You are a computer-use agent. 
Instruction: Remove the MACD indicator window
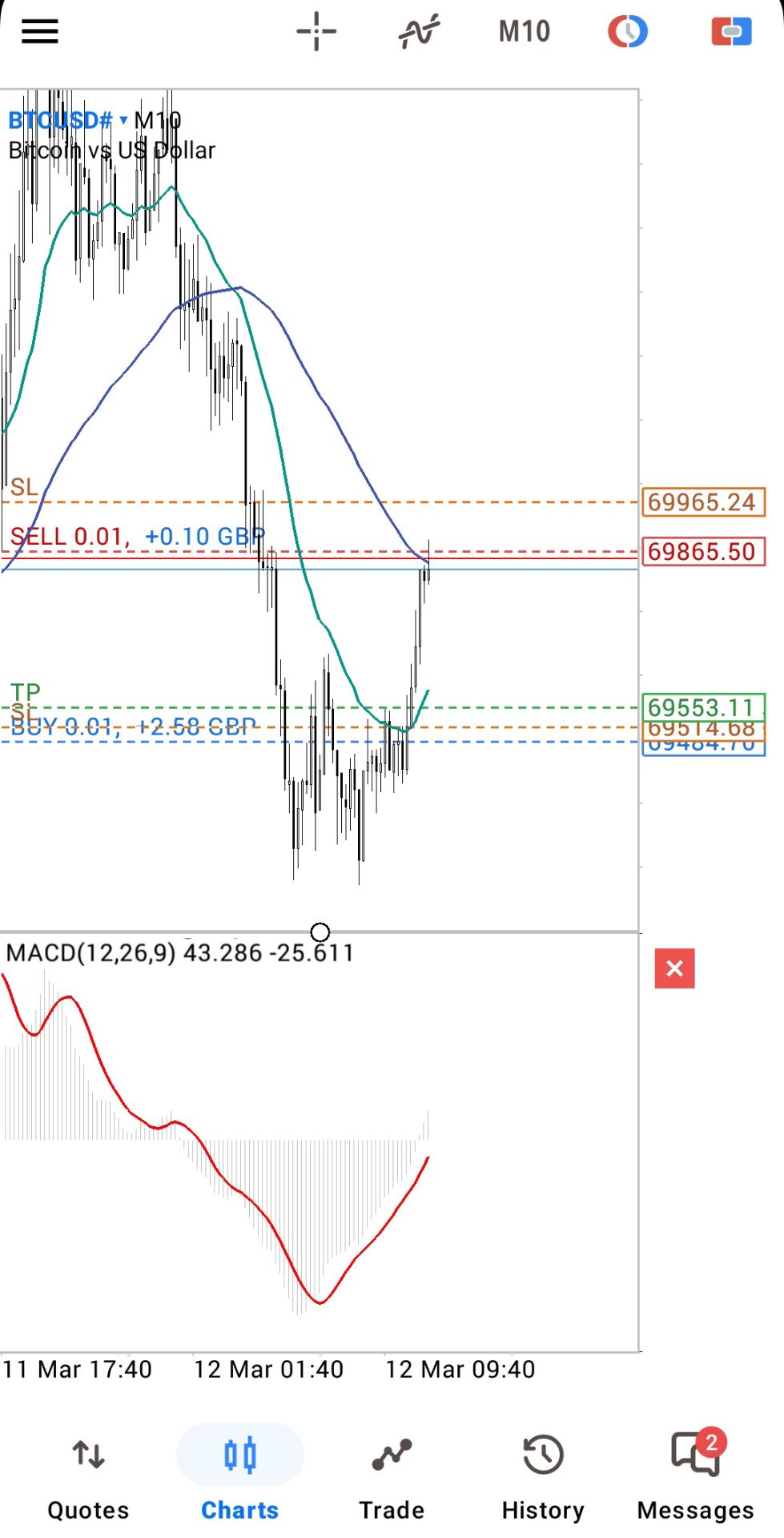tap(674, 968)
